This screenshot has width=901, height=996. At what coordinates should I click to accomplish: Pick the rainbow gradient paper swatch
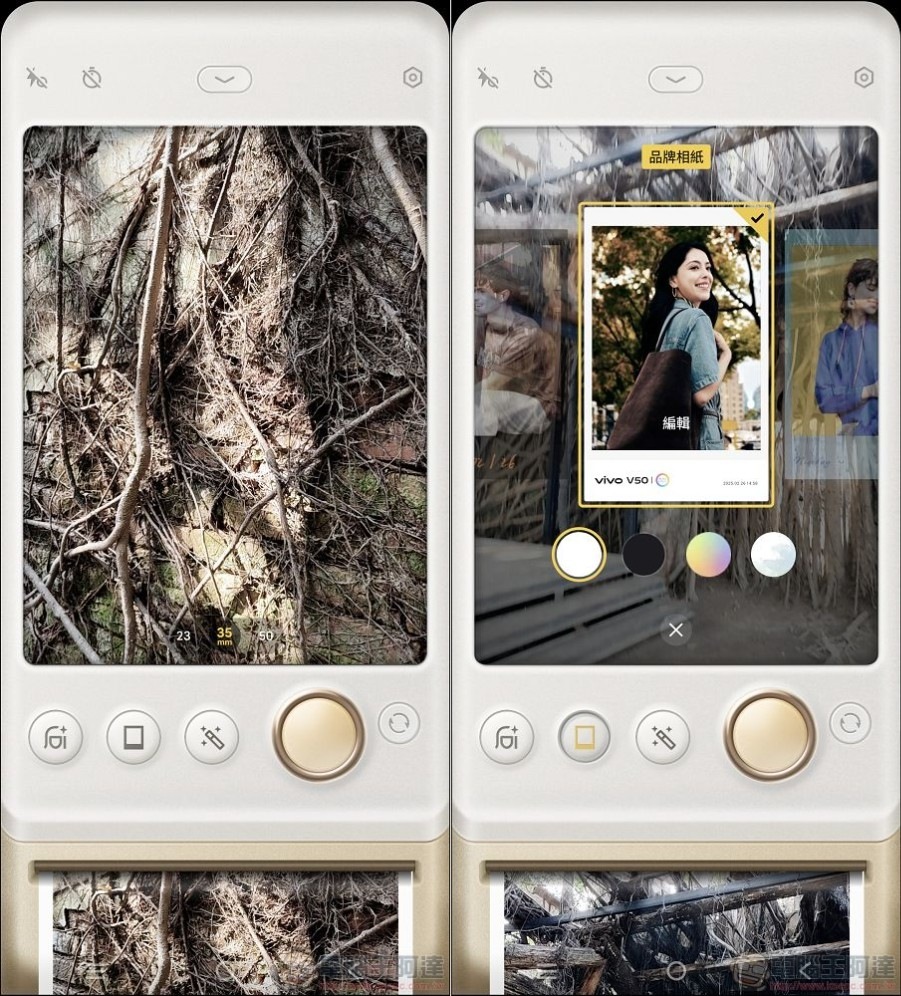click(708, 554)
